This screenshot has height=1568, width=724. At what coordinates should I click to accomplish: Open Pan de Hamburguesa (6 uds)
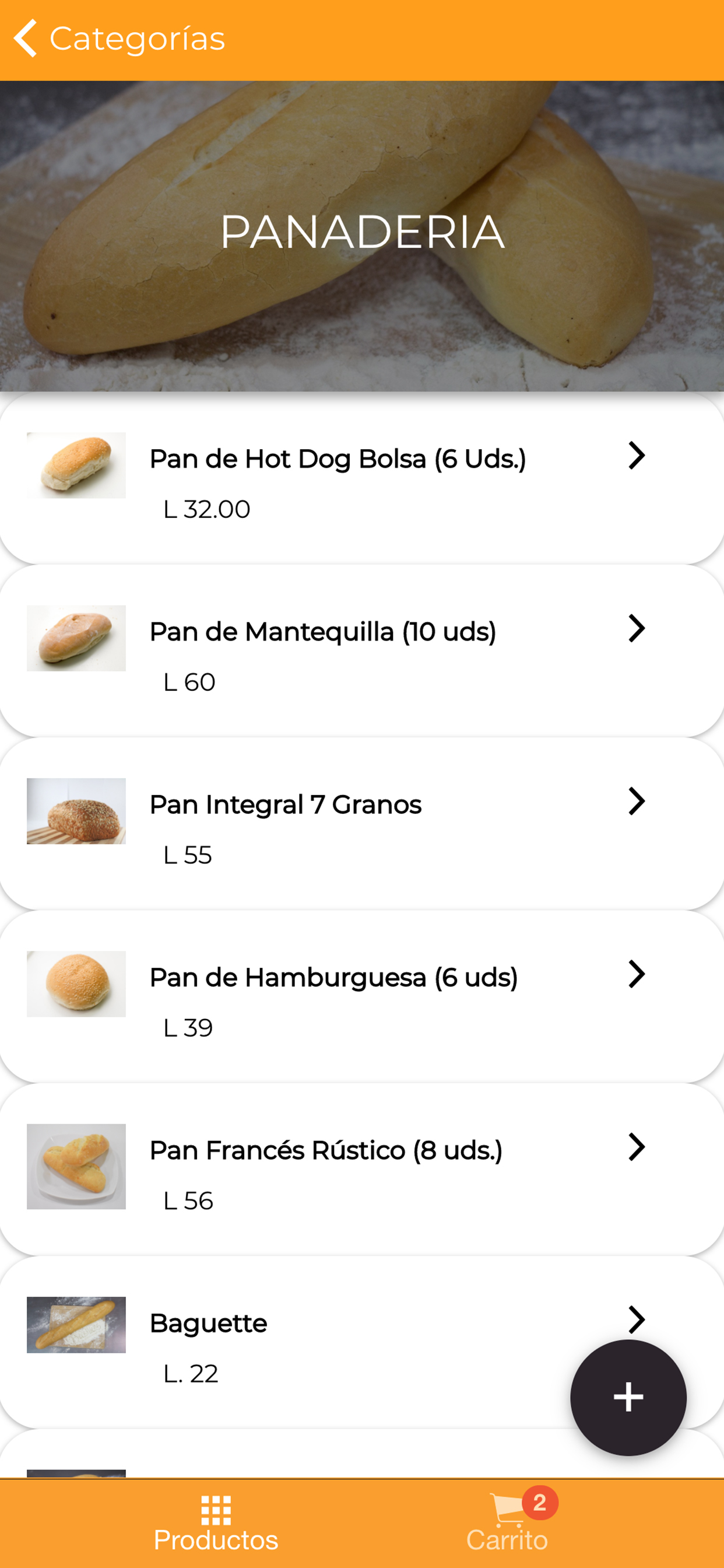coord(333,979)
